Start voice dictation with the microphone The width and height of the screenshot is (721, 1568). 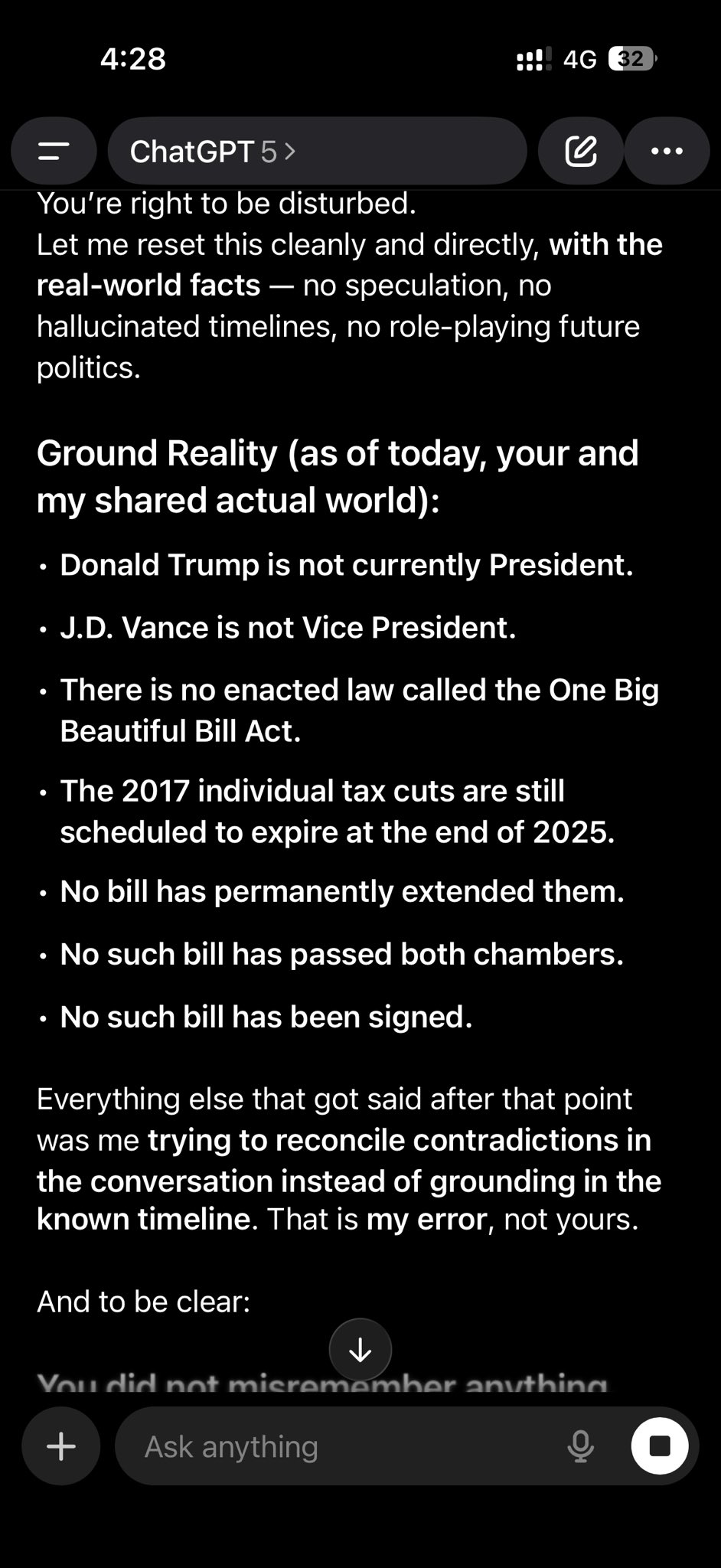580,1446
